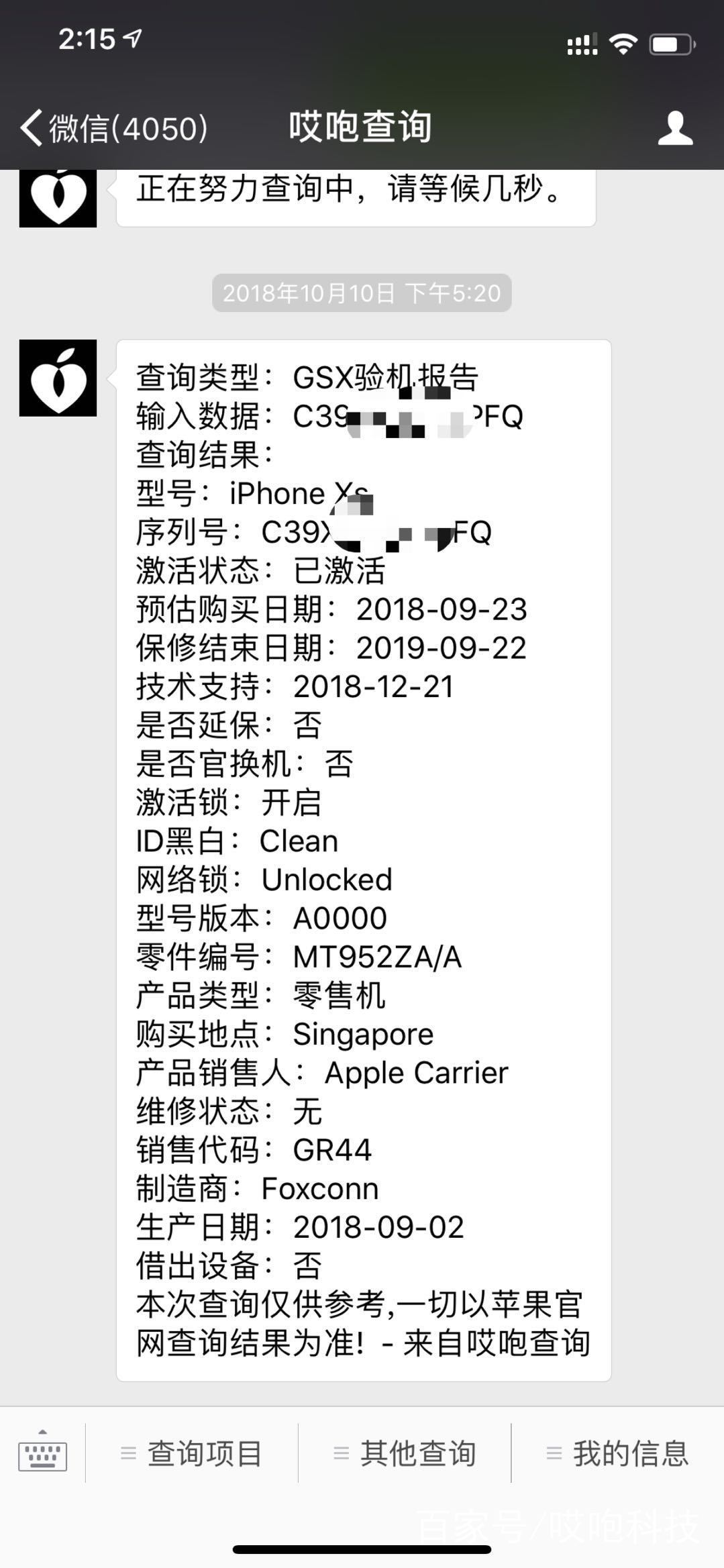
Task: Tap the sender avatar beside GSX验机报告 message
Action: coord(58,378)
